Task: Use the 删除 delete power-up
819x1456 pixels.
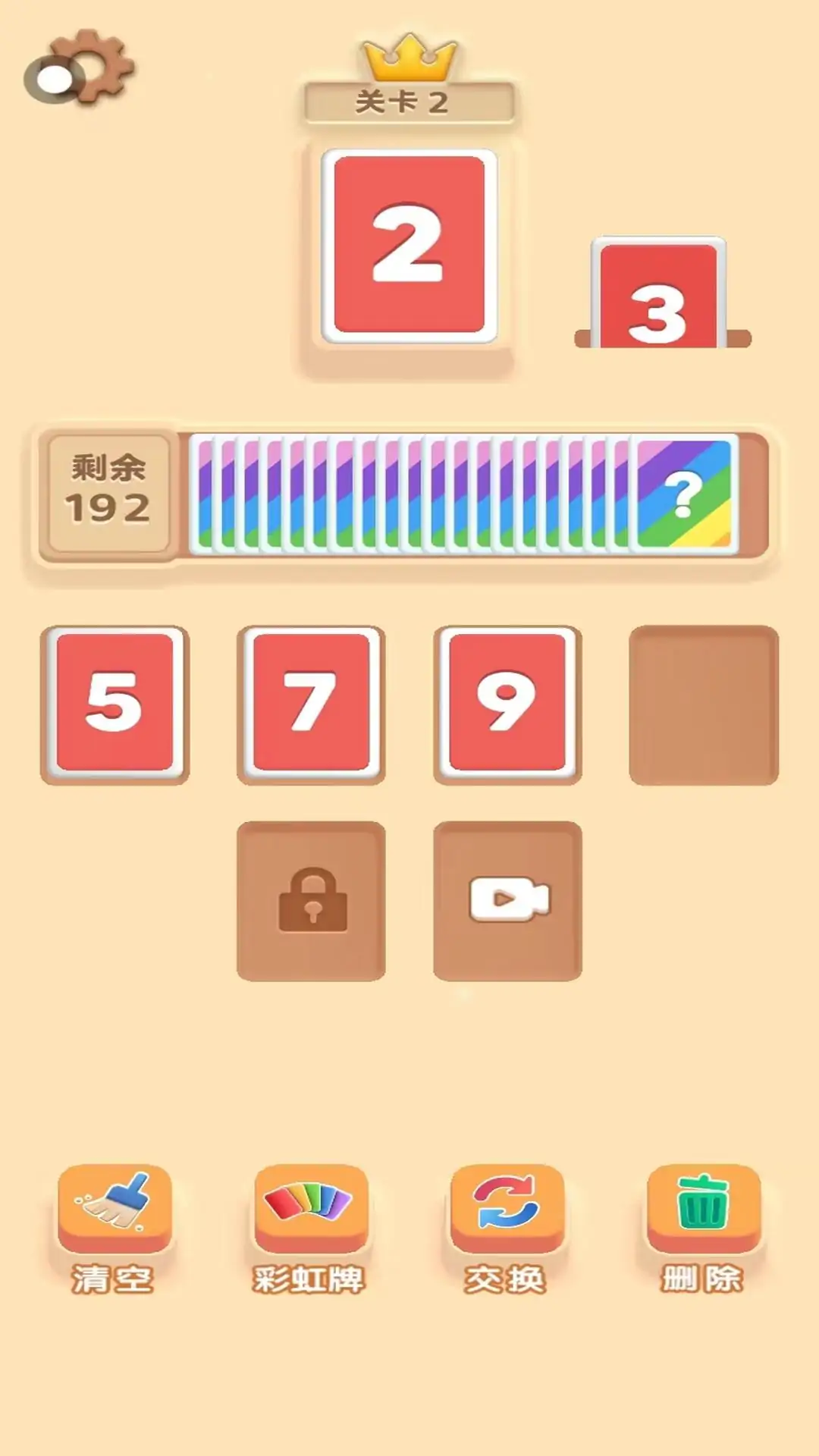Action: [x=704, y=1210]
